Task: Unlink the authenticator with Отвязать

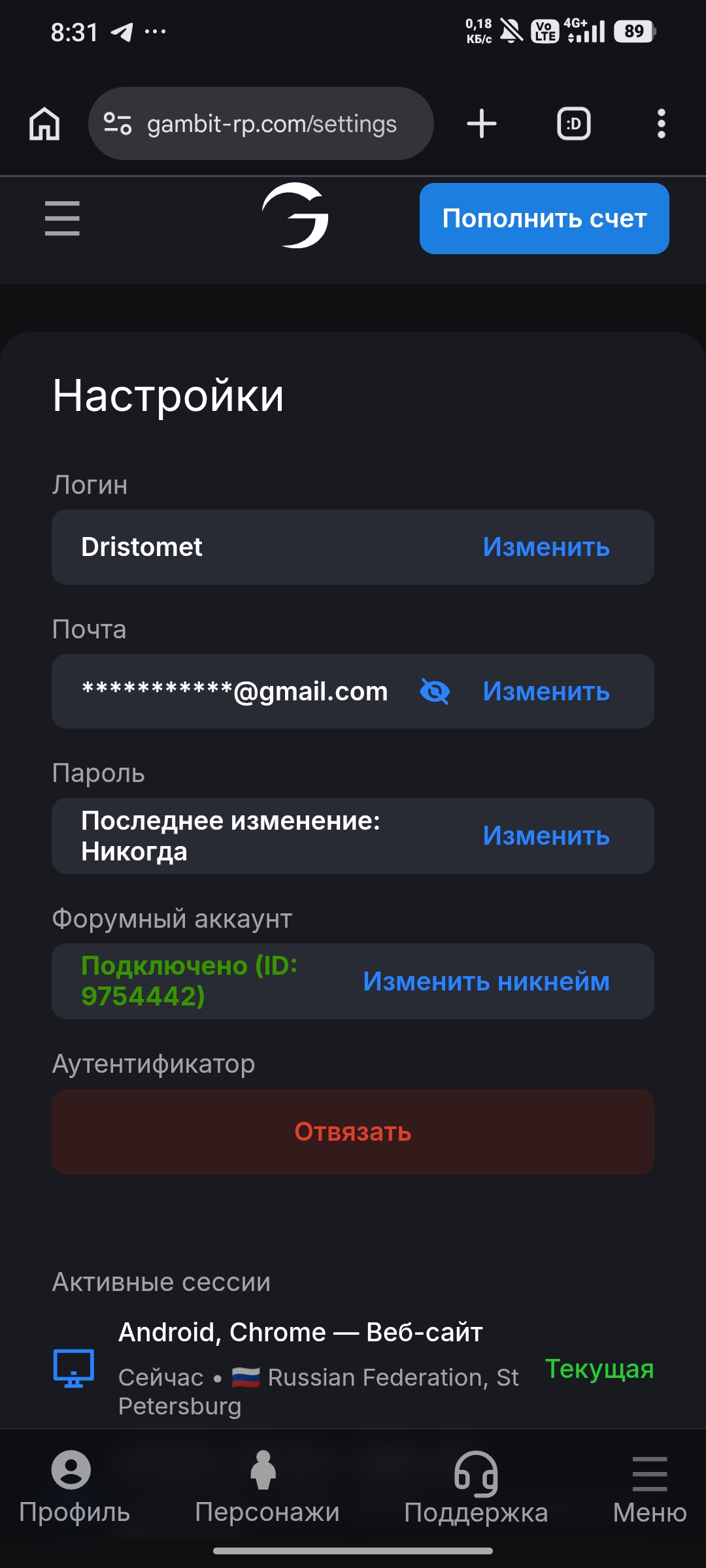Action: pyautogui.click(x=353, y=1132)
